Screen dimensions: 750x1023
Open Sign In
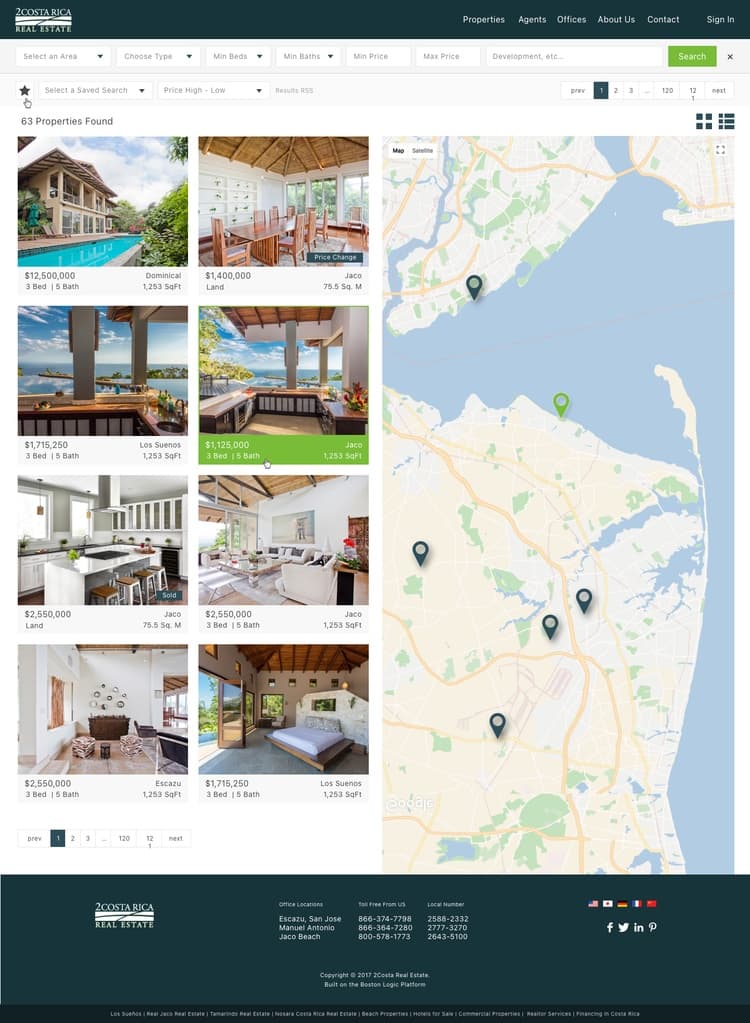(x=720, y=19)
